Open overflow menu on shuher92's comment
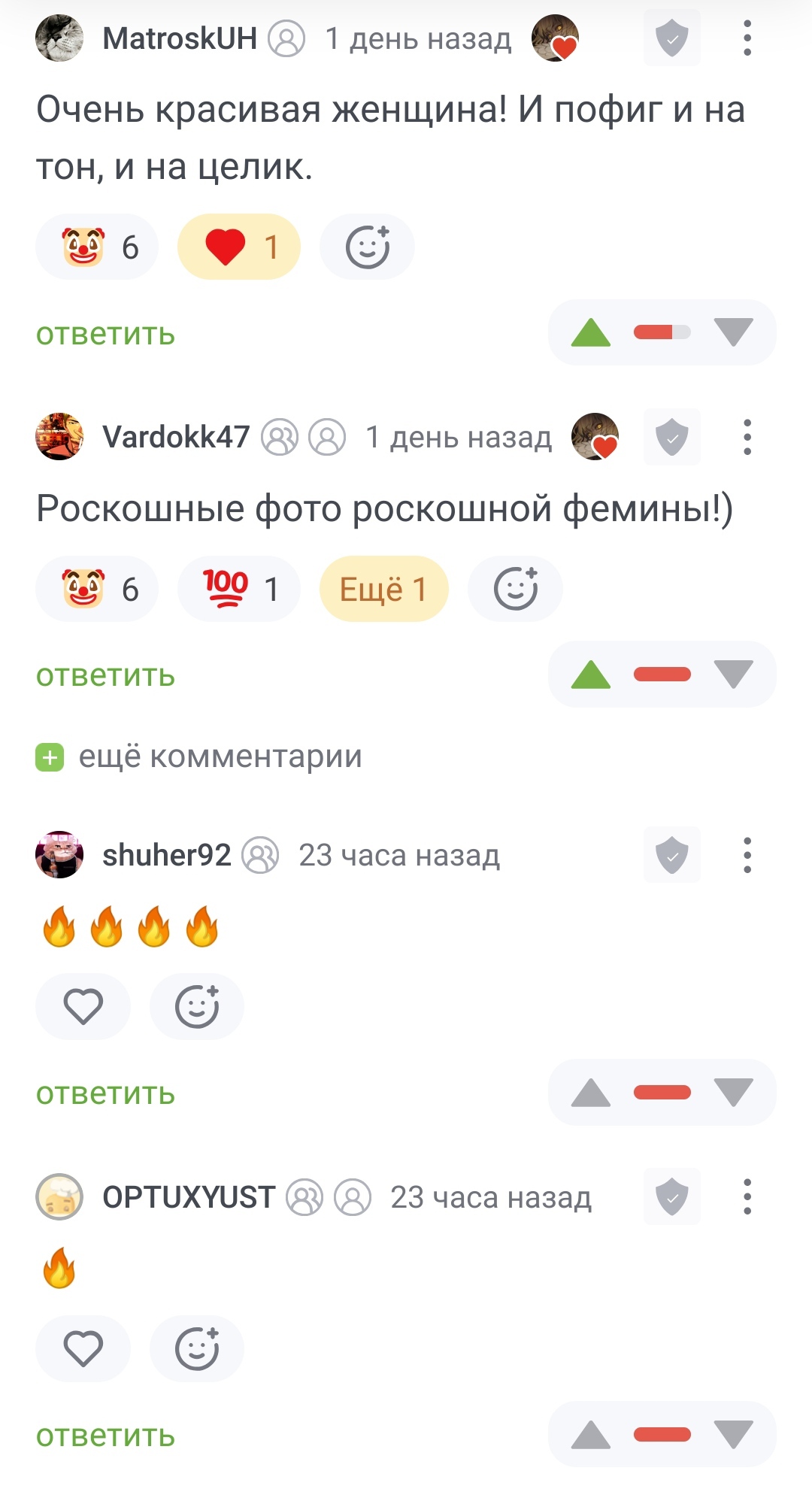The width and height of the screenshot is (812, 1507). coord(747,855)
